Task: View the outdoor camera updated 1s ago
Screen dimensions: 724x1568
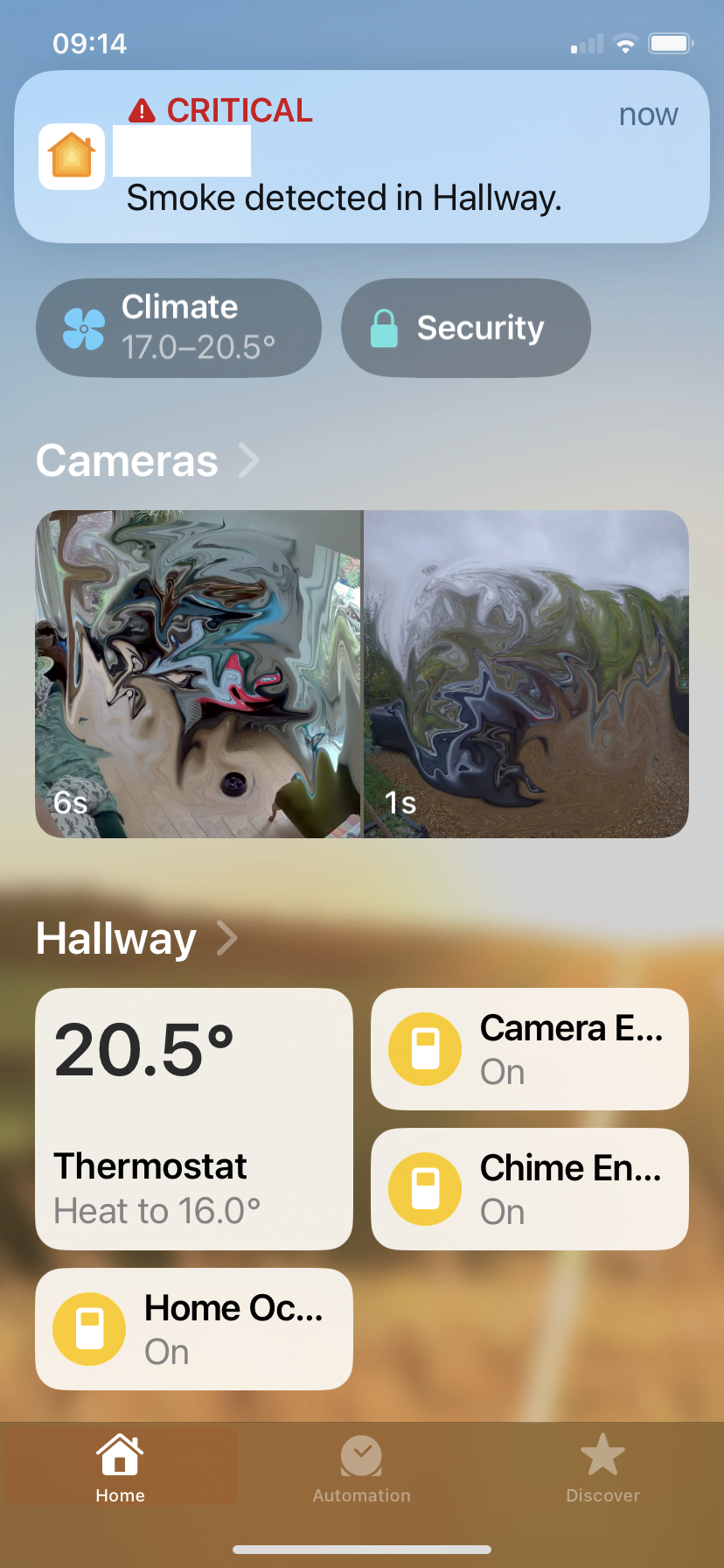Action: 526,674
